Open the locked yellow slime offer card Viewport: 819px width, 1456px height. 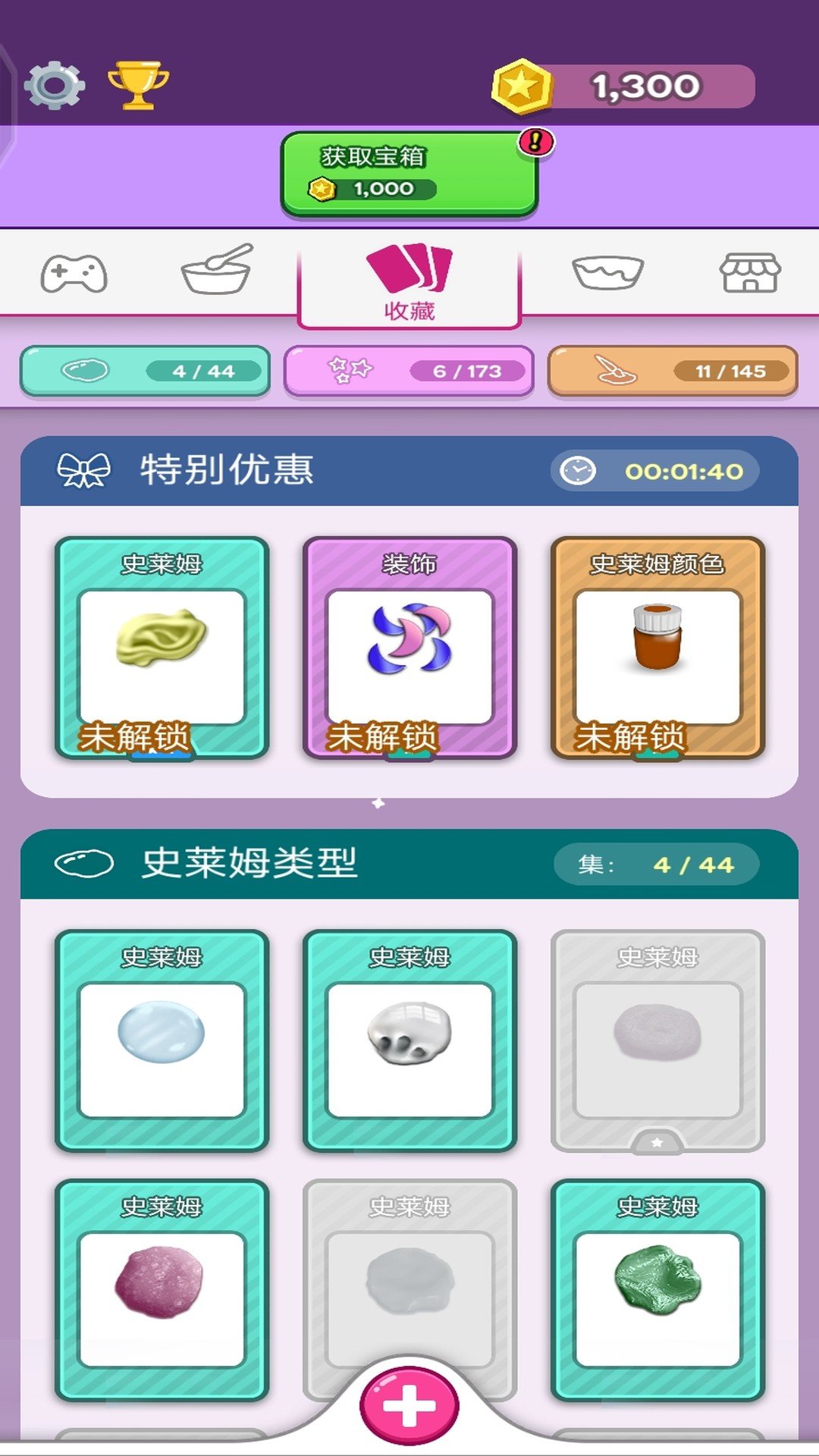(162, 648)
